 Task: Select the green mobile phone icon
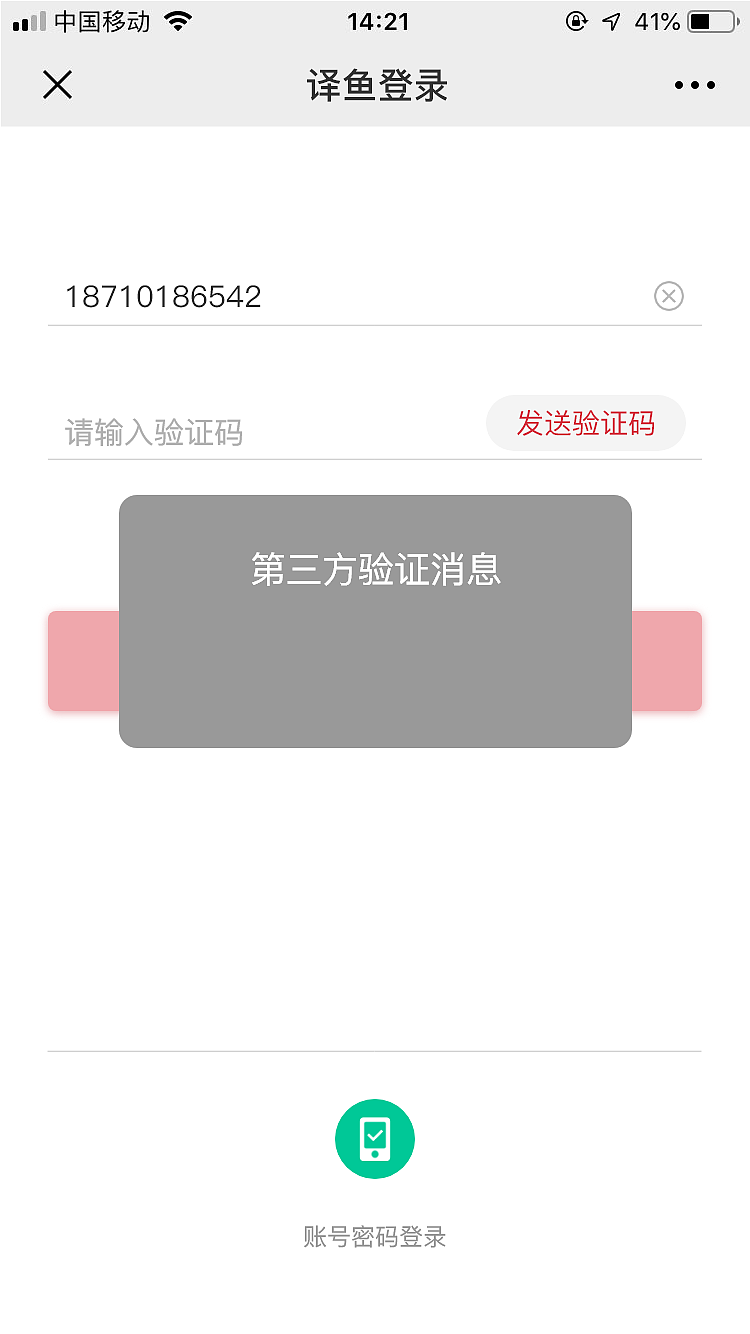[375, 1138]
